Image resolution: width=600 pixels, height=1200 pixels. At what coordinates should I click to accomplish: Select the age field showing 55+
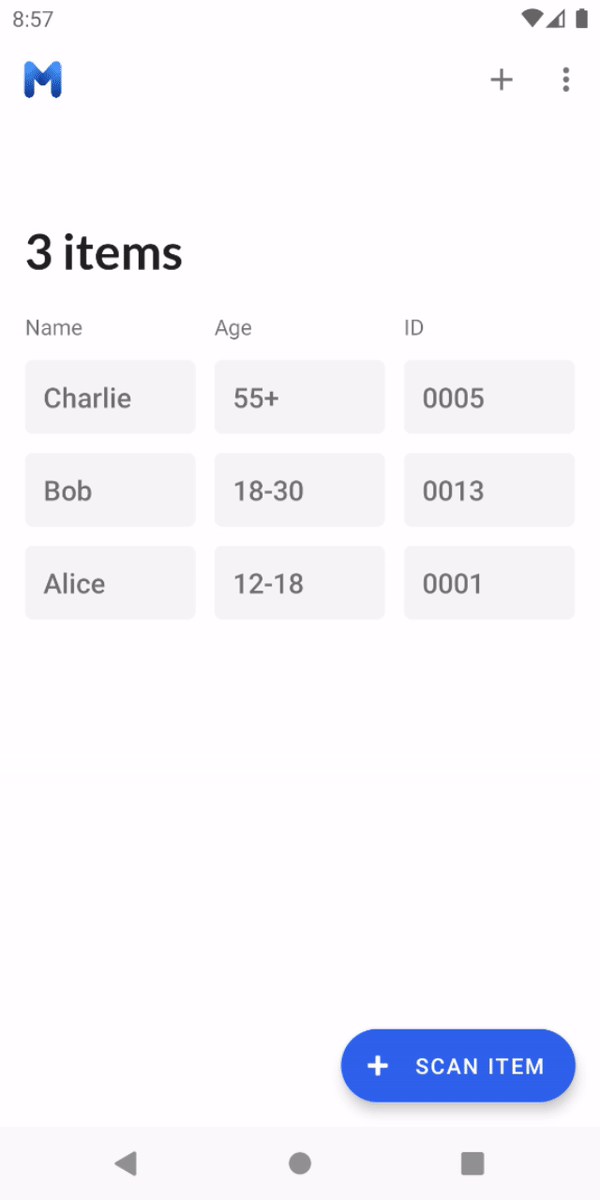pyautogui.click(x=299, y=398)
